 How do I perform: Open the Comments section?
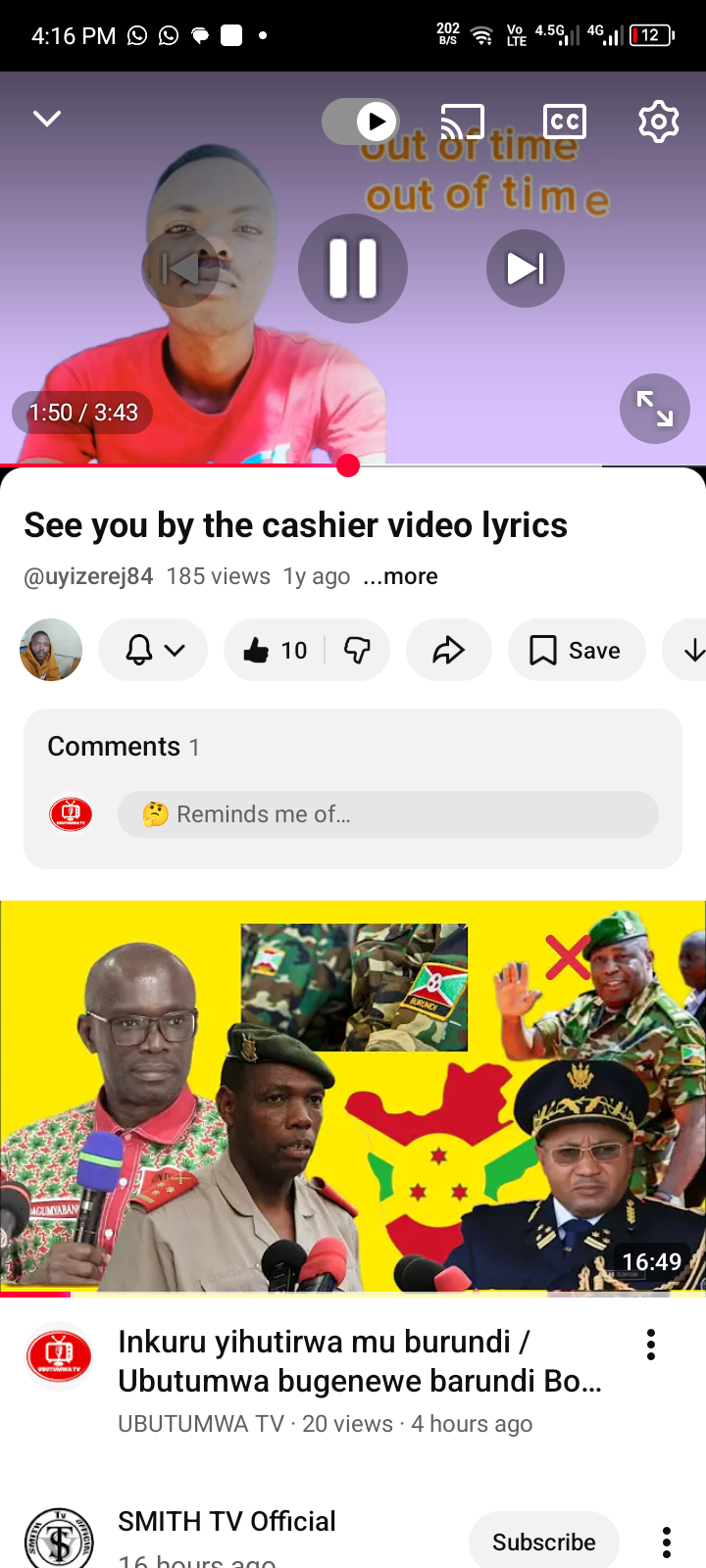[x=353, y=748]
